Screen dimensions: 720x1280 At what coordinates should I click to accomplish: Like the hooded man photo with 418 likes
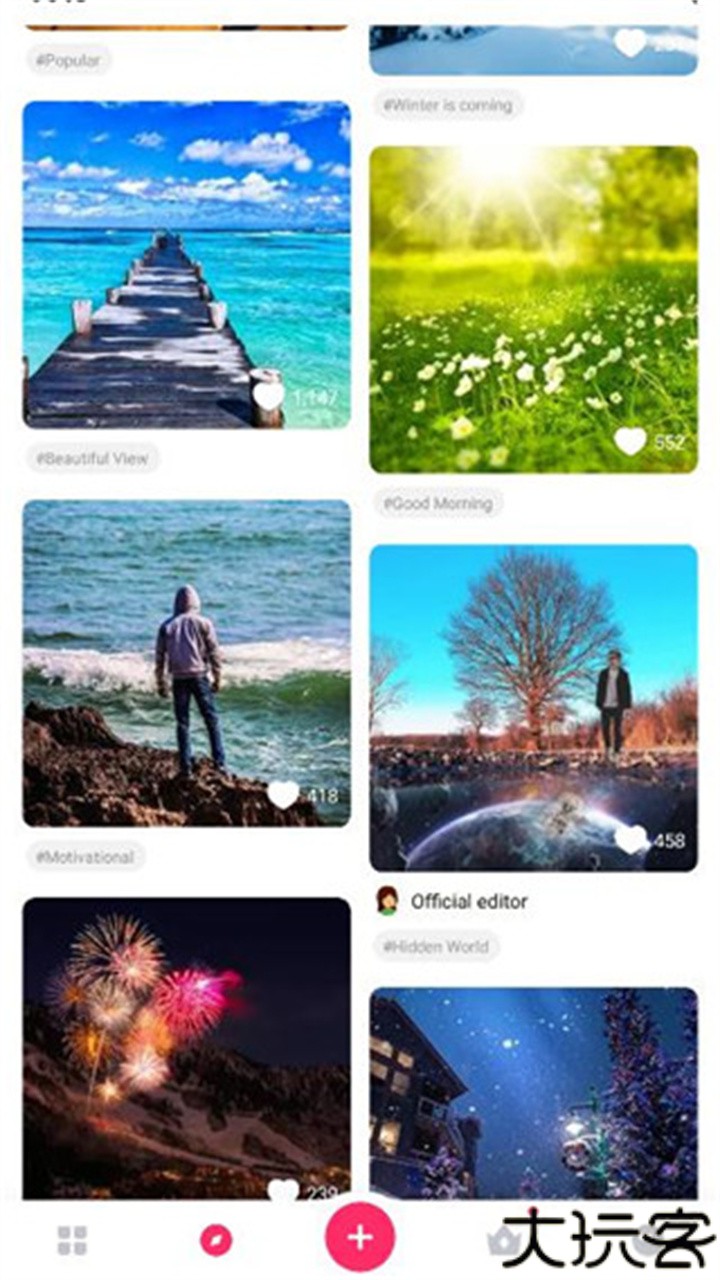click(x=283, y=795)
